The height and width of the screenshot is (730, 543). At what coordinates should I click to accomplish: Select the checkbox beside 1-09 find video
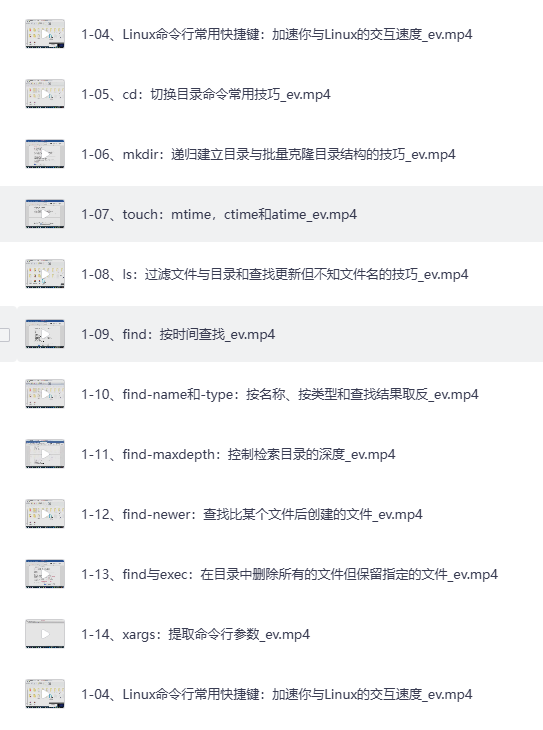click(4, 334)
